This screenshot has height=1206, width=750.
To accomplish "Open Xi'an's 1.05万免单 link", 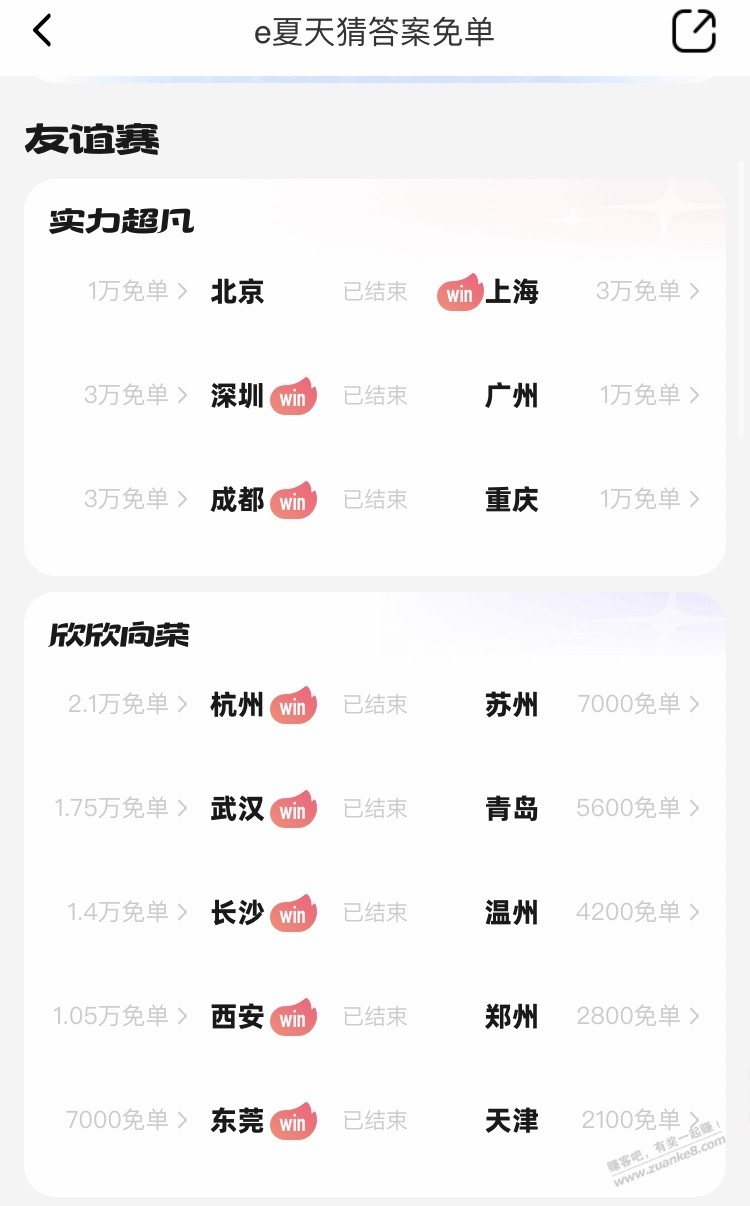I will click(x=120, y=1016).
